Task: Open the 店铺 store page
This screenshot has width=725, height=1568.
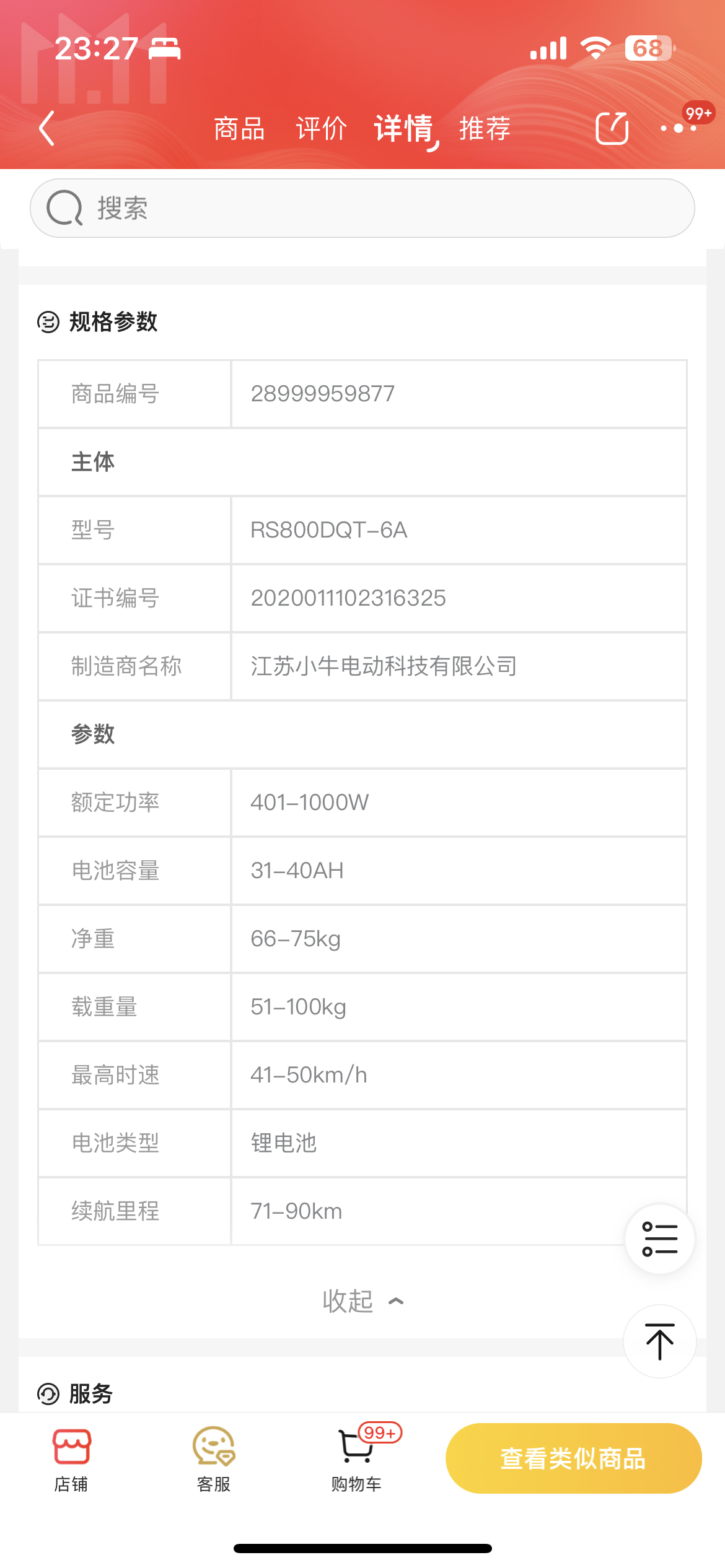Action: [x=71, y=1458]
